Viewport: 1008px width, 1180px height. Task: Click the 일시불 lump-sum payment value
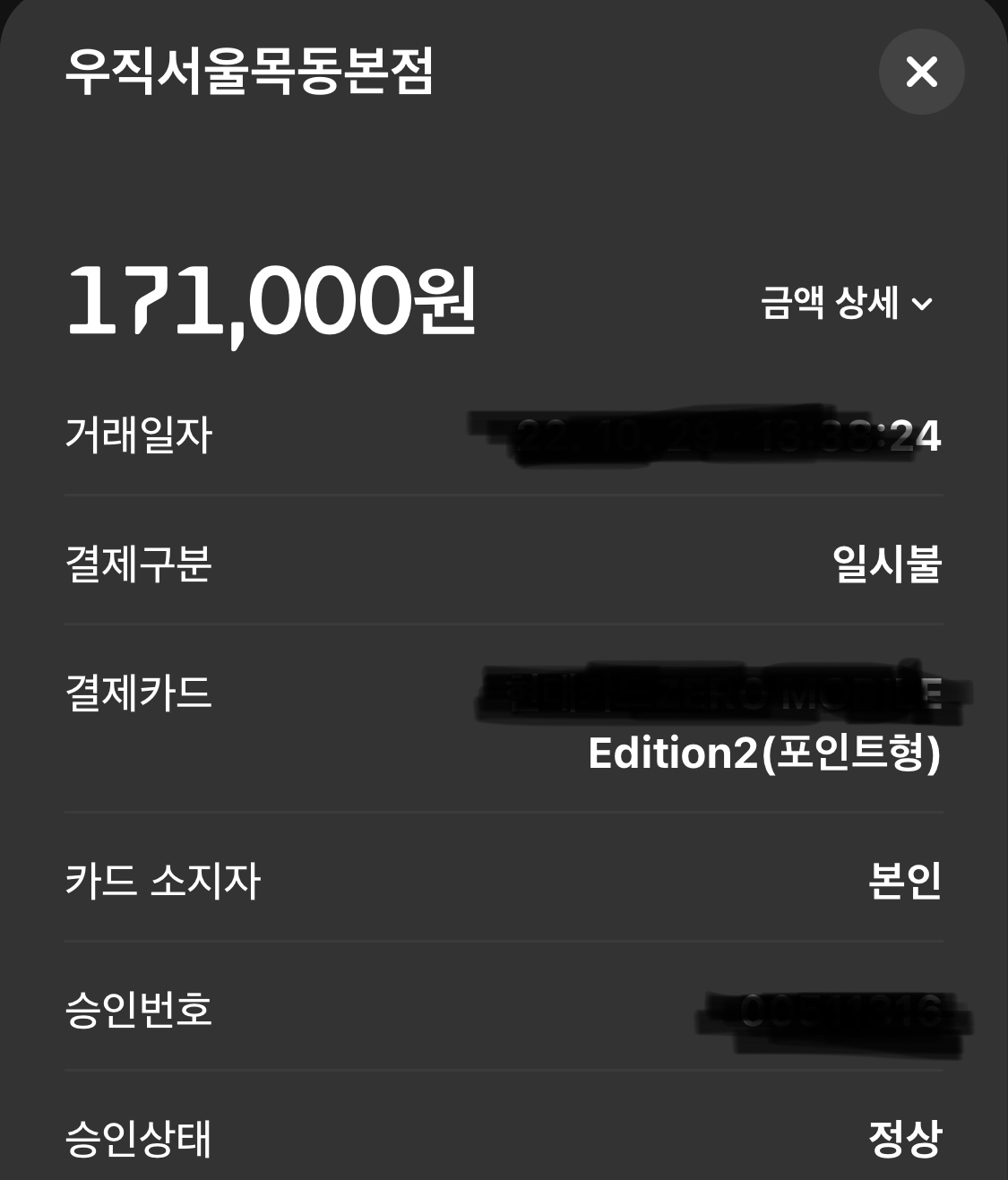tap(887, 564)
